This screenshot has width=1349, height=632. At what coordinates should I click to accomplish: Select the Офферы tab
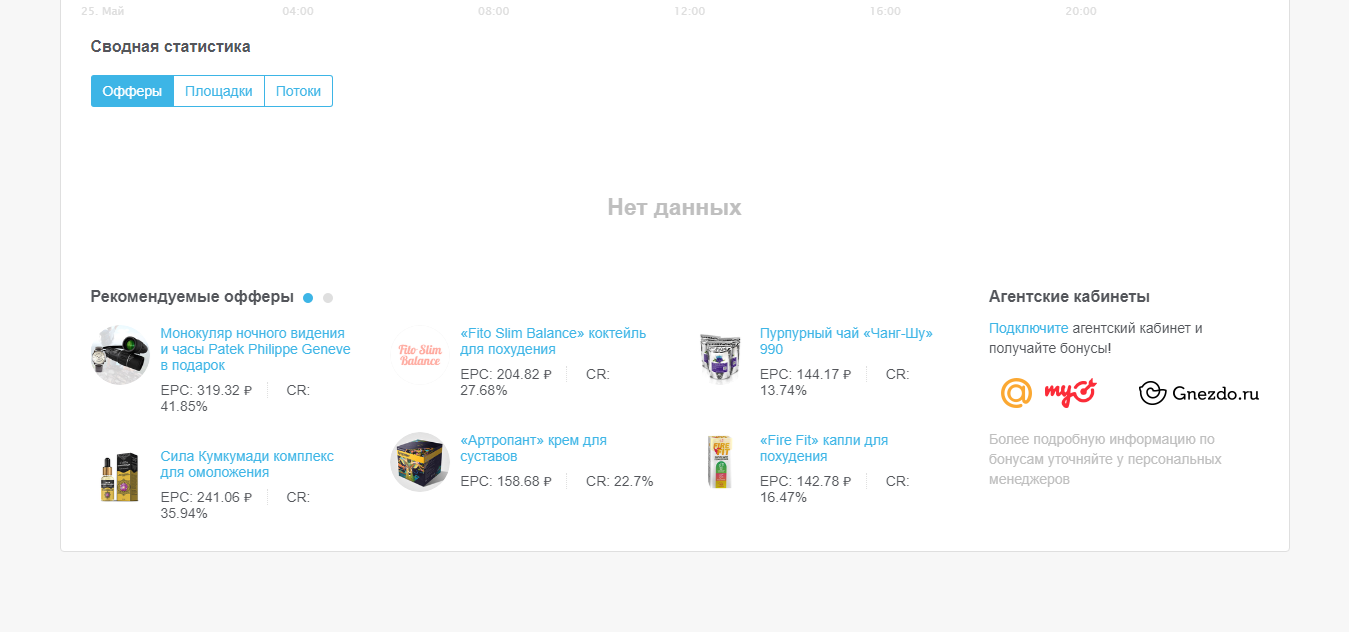click(x=132, y=91)
